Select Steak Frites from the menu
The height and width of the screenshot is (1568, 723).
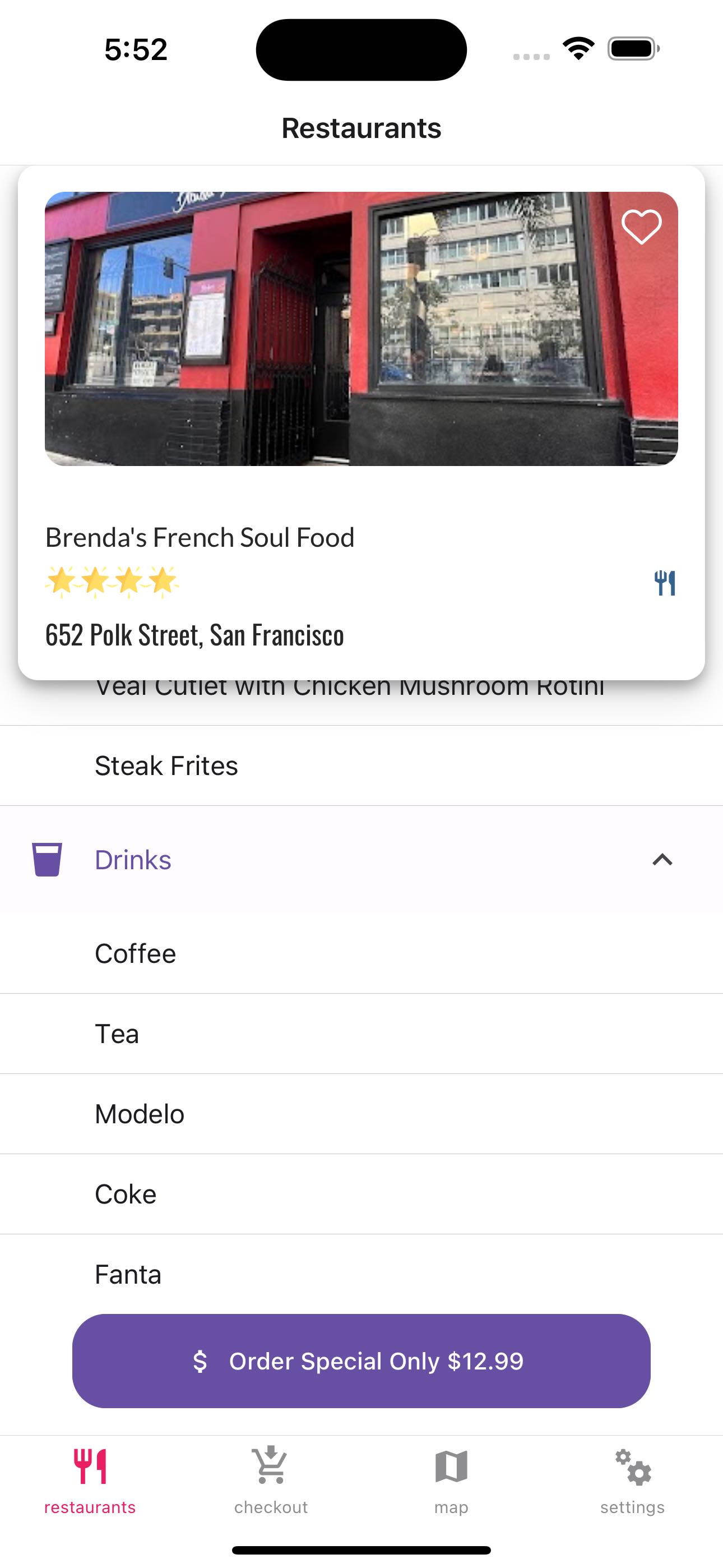pyautogui.click(x=166, y=765)
